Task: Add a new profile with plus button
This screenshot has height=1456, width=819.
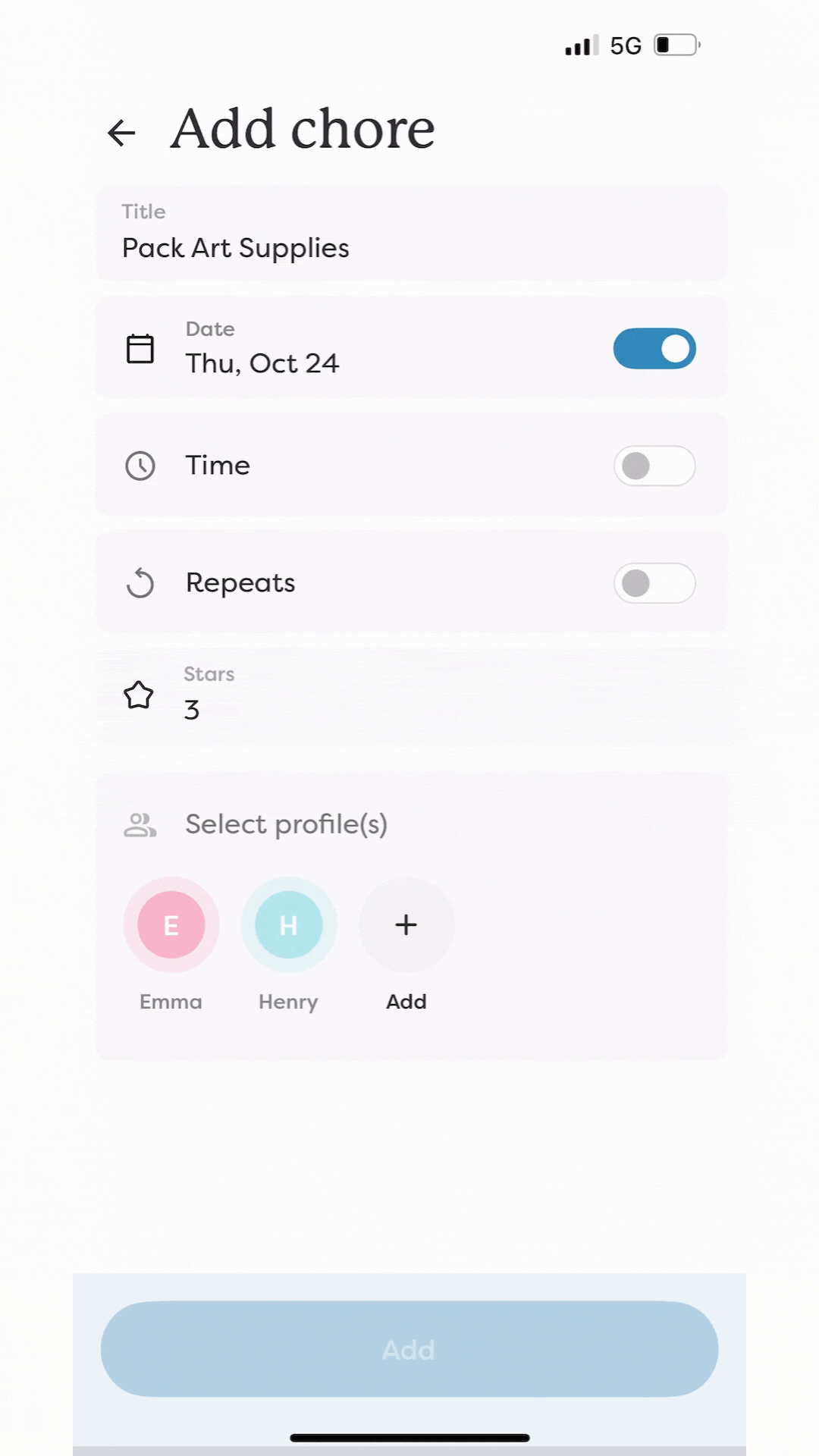Action: (x=406, y=925)
